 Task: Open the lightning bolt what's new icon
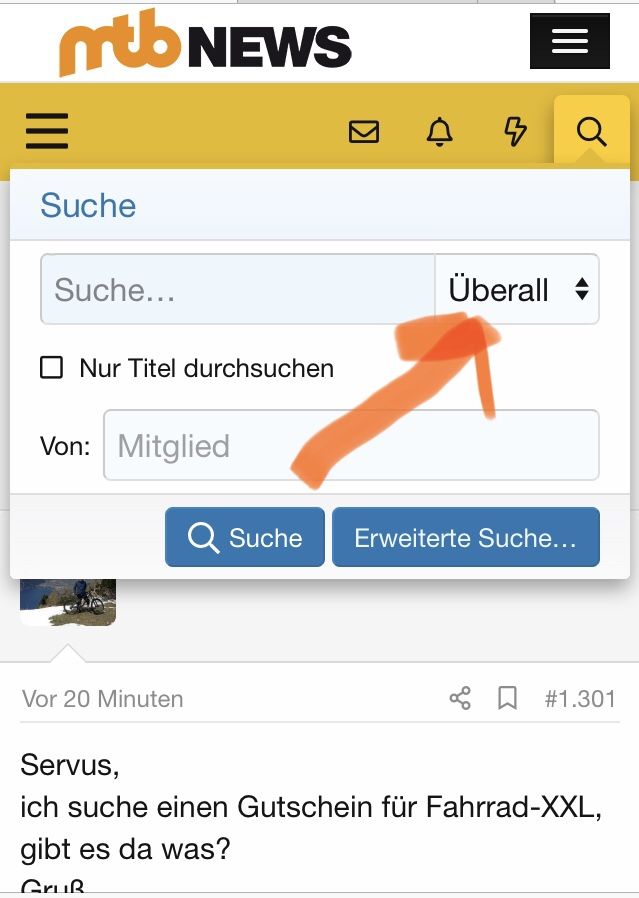pyautogui.click(x=515, y=131)
